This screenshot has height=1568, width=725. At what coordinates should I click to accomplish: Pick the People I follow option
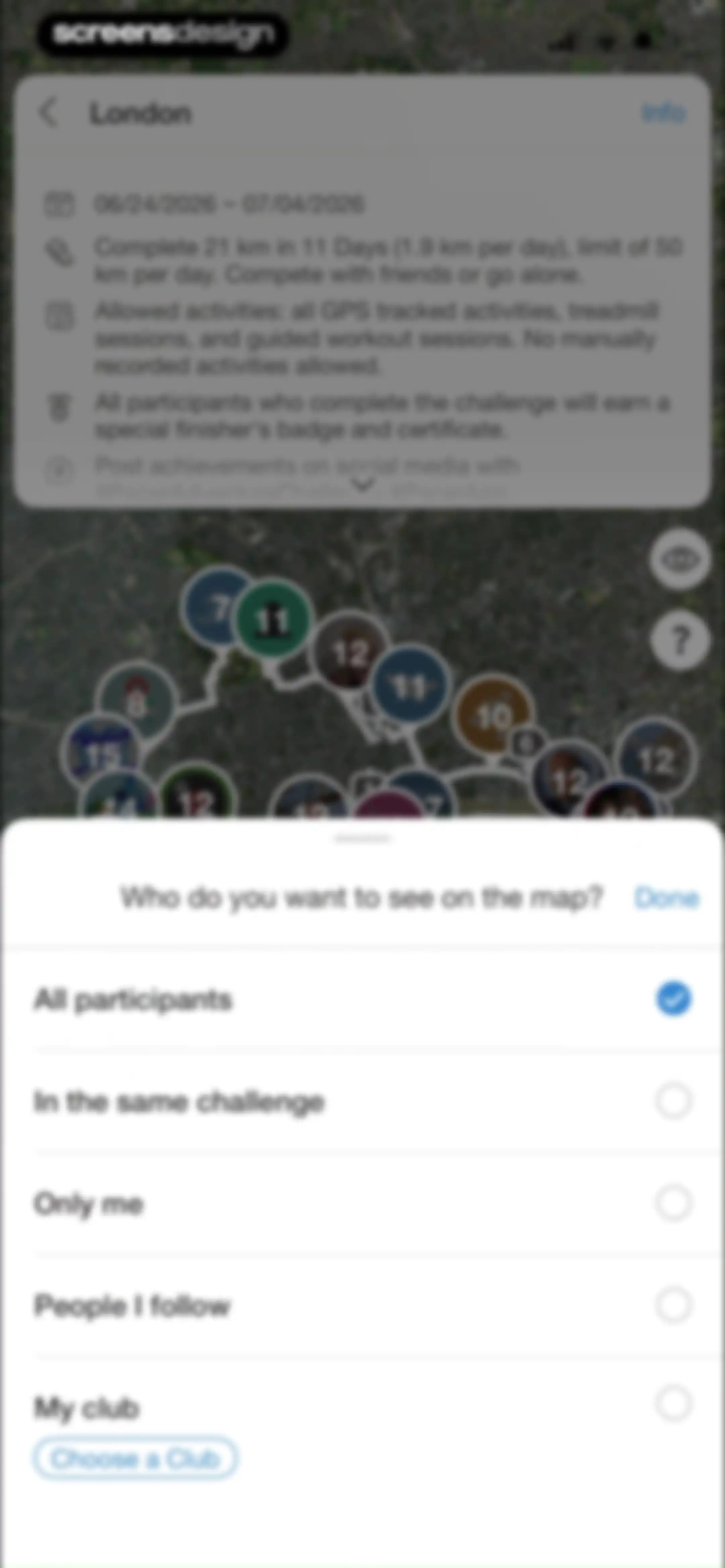(x=362, y=1305)
